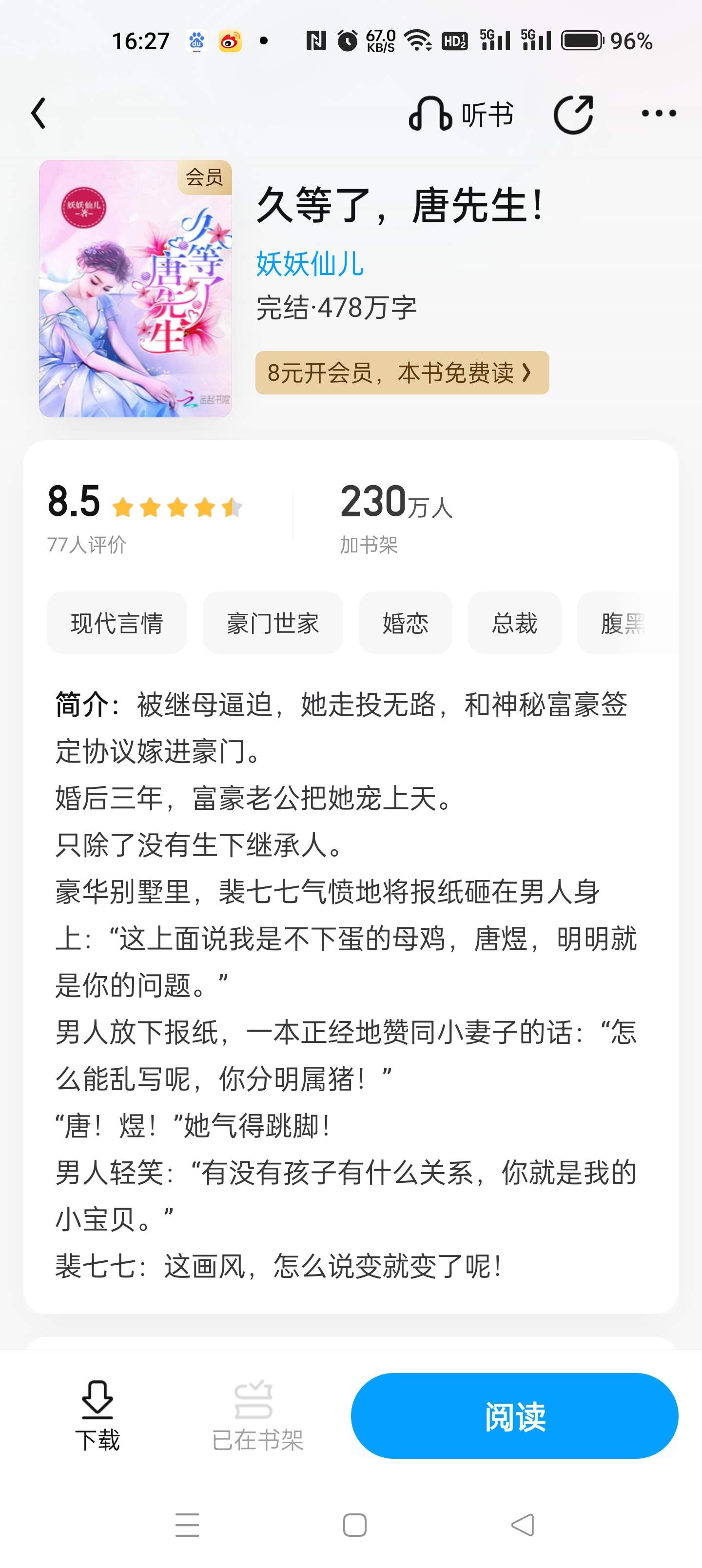Viewport: 702px width, 1568px height.
Task: Open recent apps from the navigation bar
Action: point(187,1525)
